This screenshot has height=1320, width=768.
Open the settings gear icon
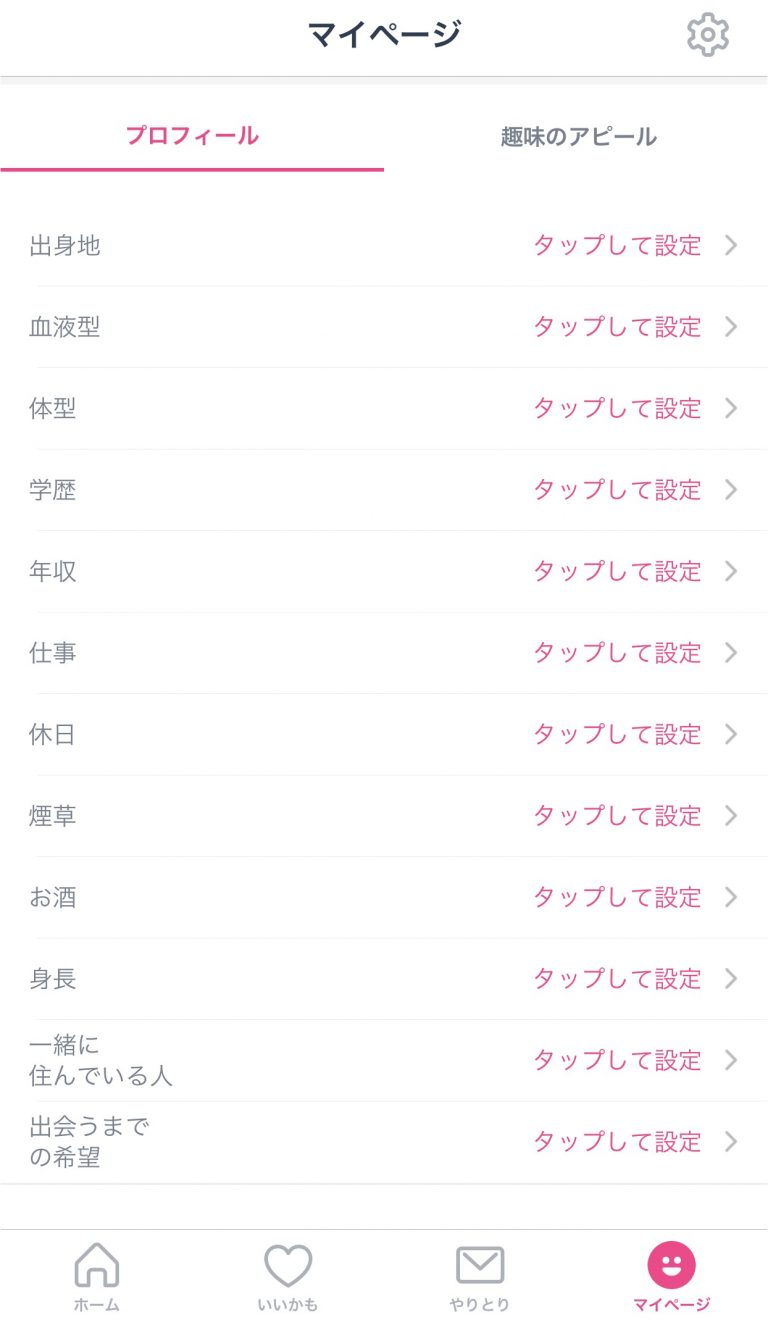pos(708,36)
